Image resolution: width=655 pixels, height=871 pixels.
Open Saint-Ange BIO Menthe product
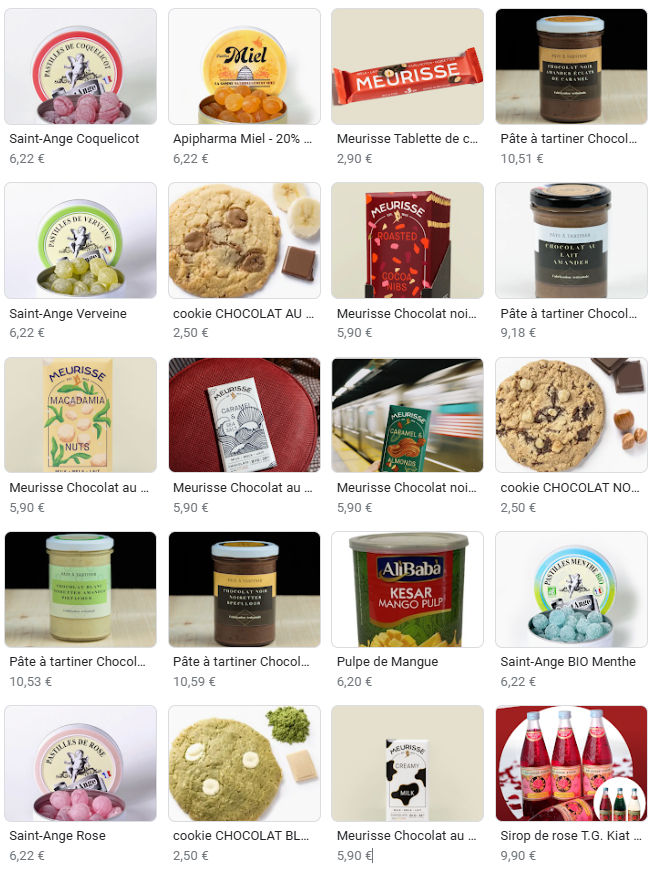tap(571, 589)
